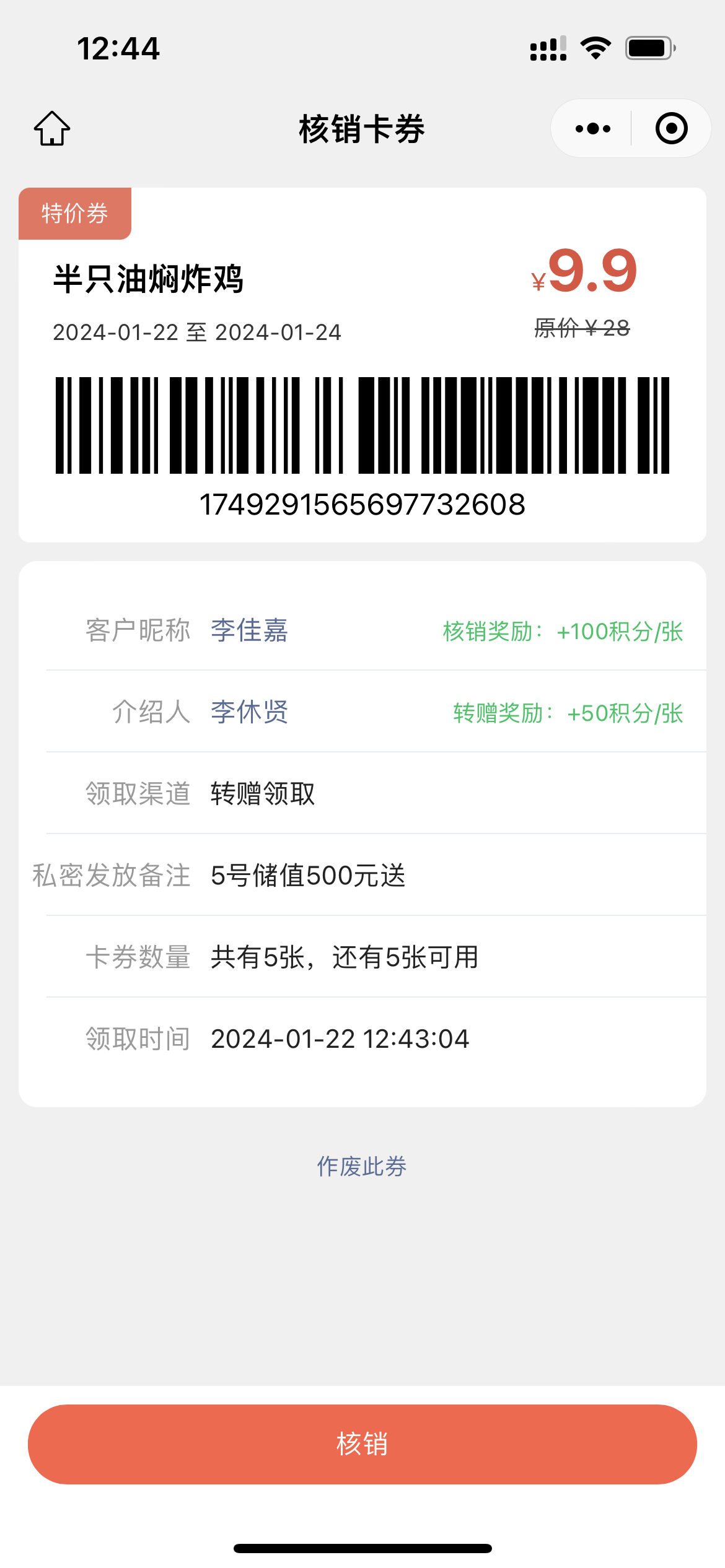Screen dimensions: 725x1568
Task: Tap the 核销卡券 page title
Action: tap(362, 128)
